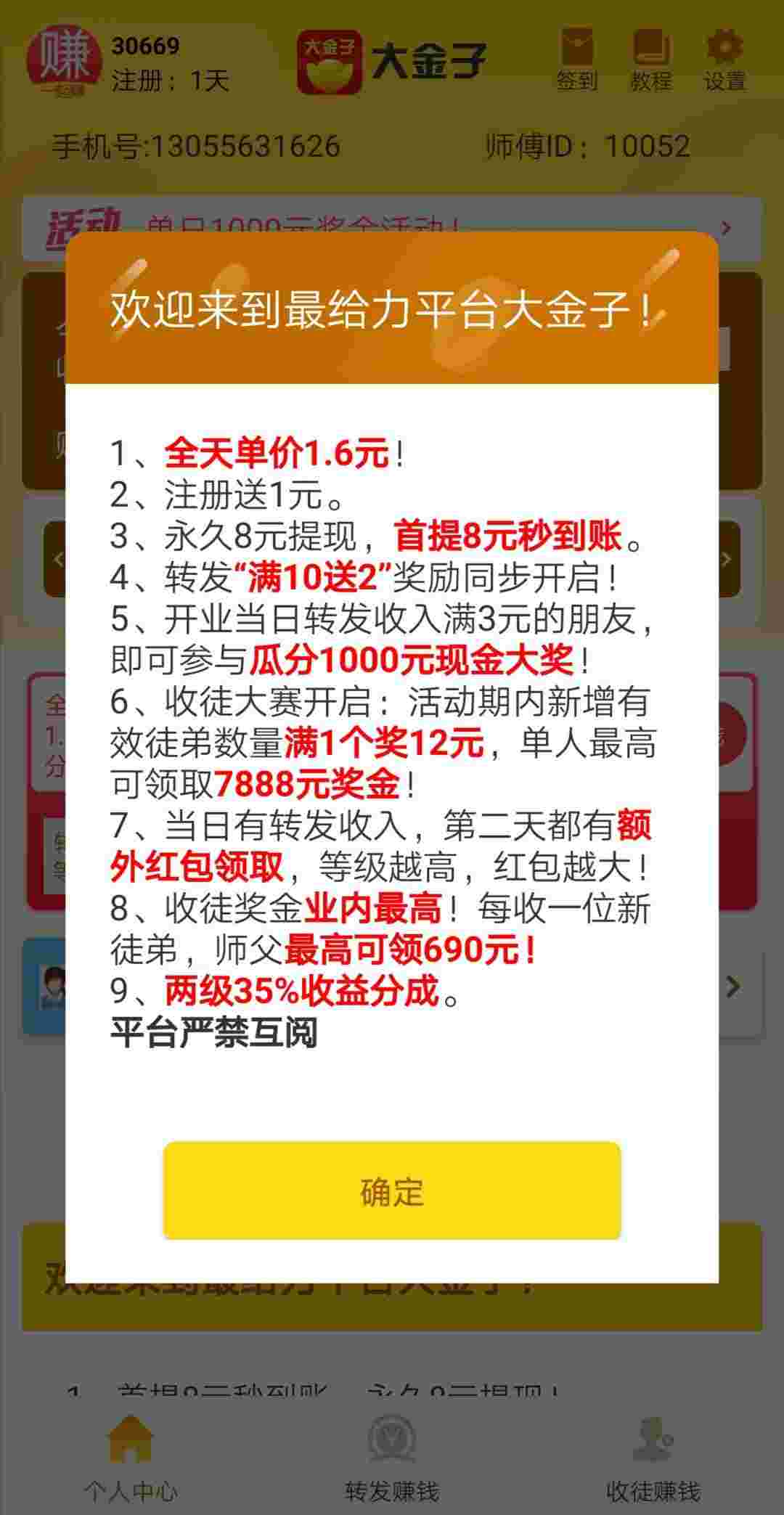Open the 活动 bonus event banner
784x1515 pixels.
pos(392,226)
